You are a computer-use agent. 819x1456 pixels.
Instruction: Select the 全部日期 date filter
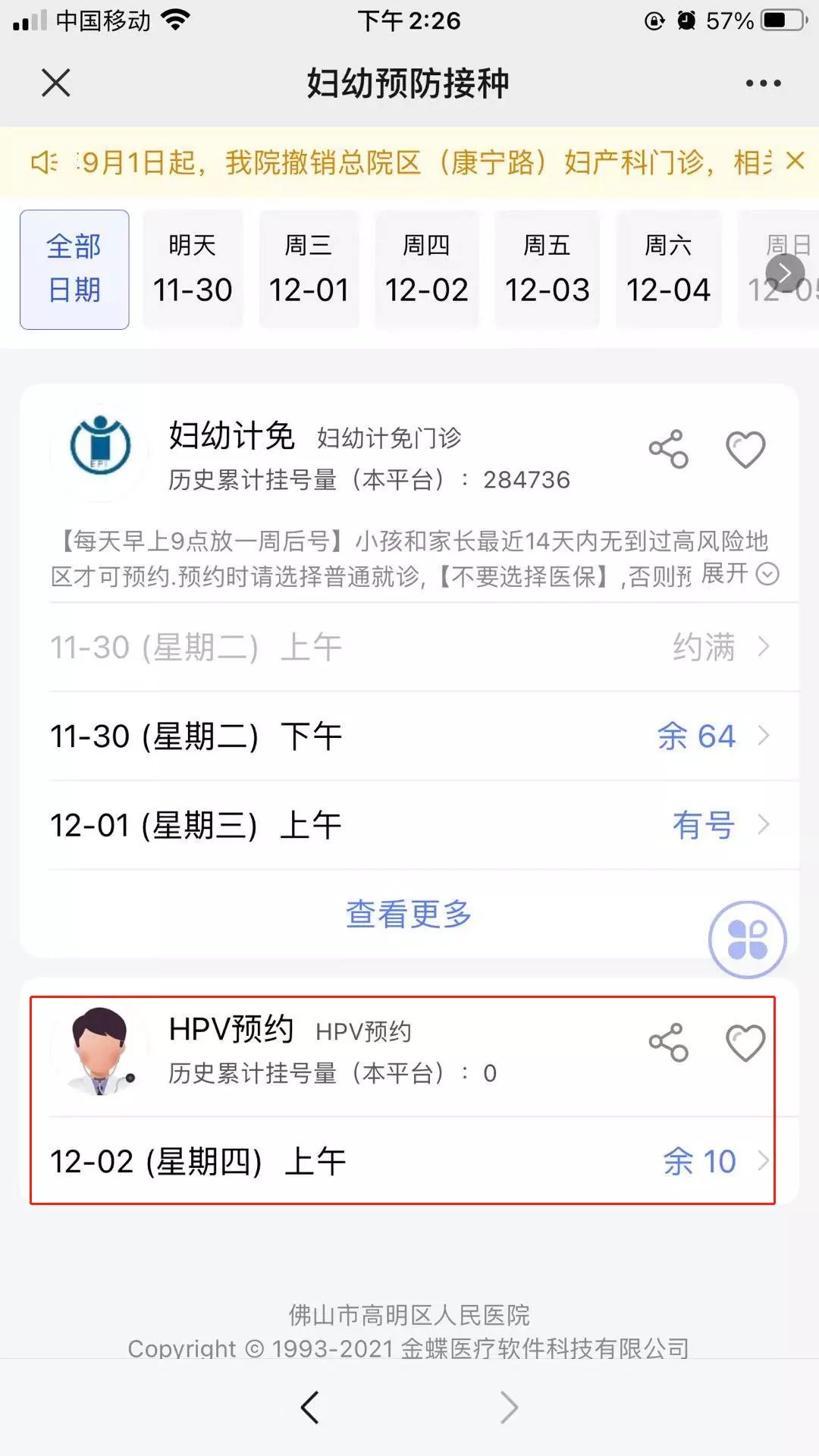74,269
